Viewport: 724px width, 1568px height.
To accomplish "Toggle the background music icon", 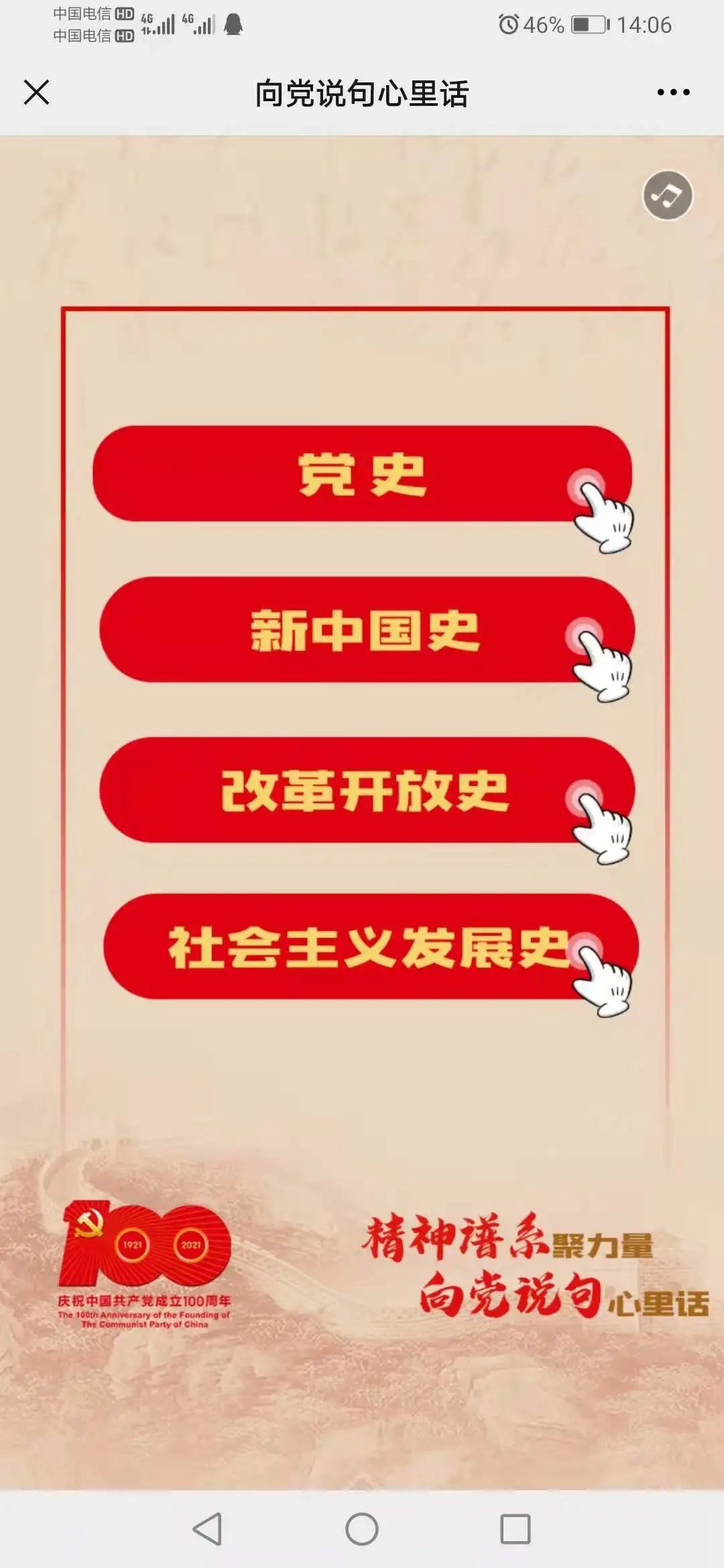I will [667, 195].
